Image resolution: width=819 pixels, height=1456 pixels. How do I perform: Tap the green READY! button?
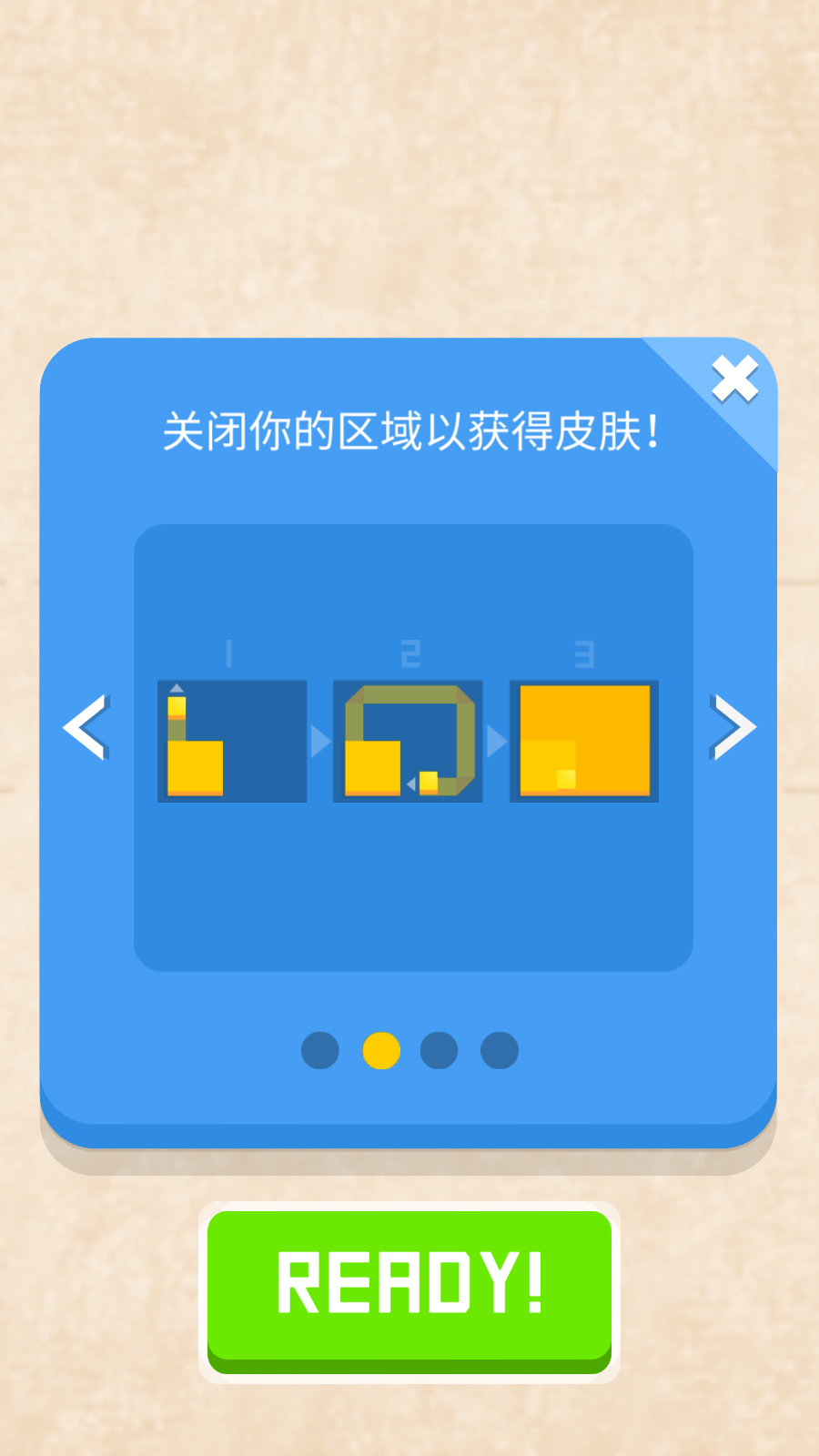point(409,1285)
